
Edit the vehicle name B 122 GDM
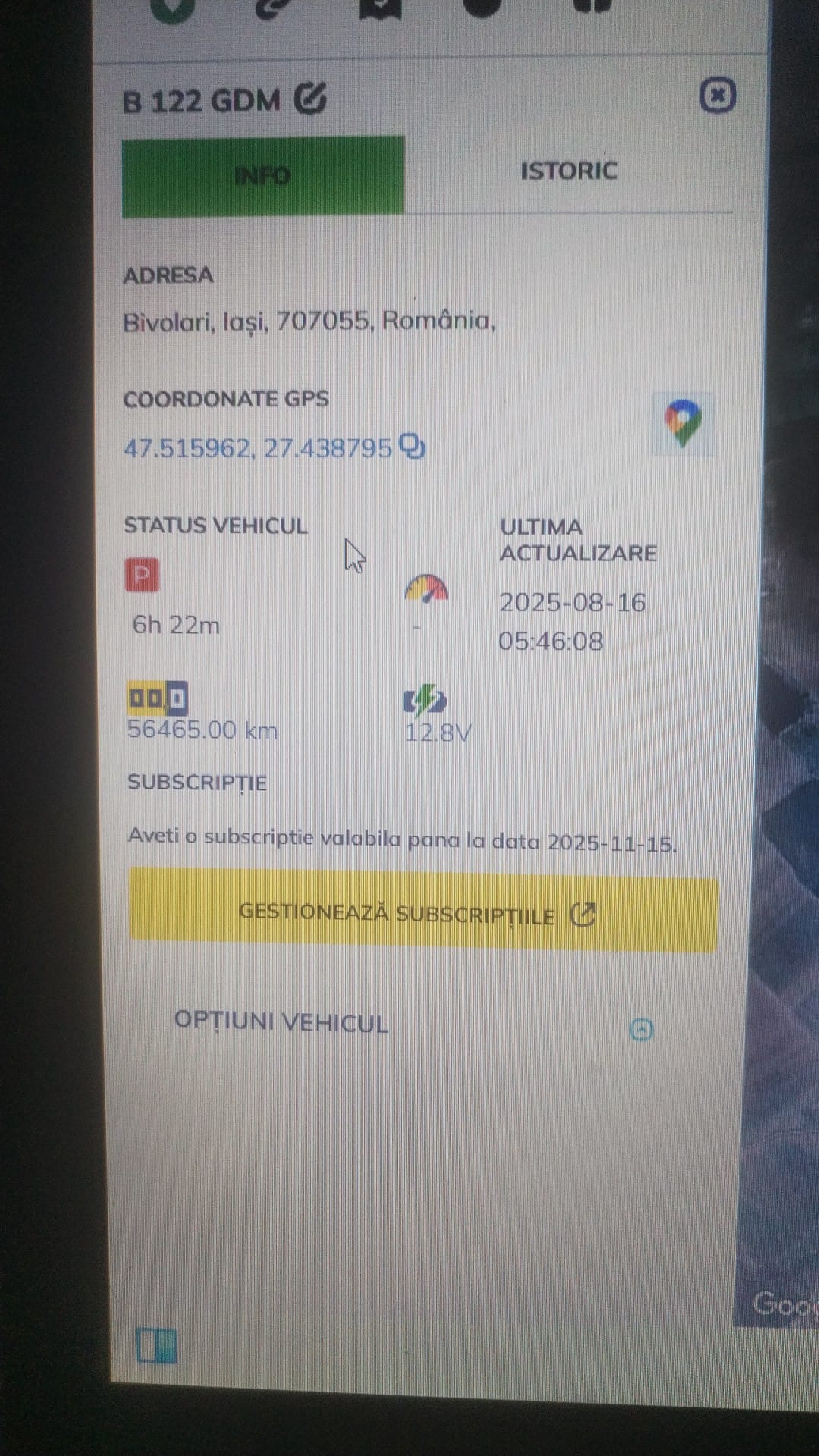pyautogui.click(x=310, y=99)
